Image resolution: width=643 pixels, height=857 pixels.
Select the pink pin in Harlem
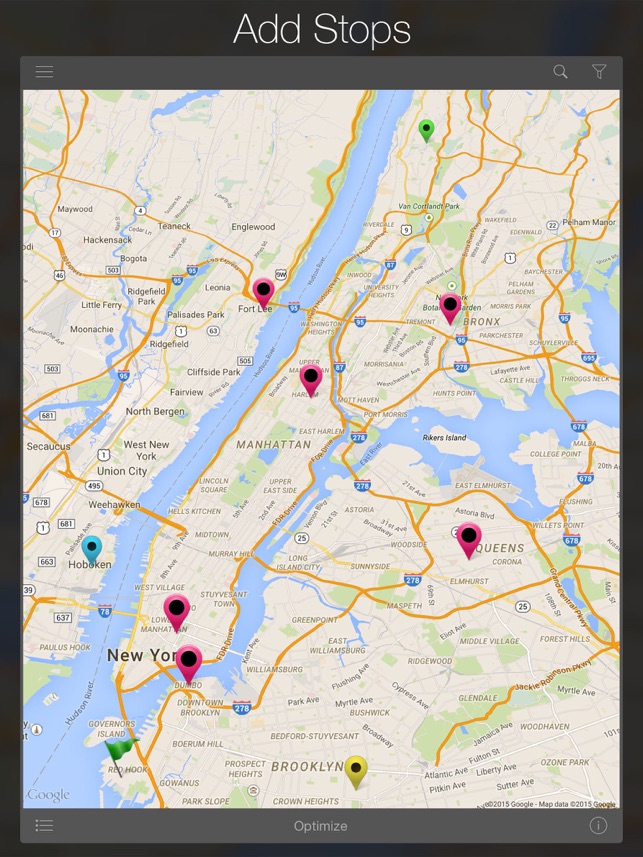pyautogui.click(x=311, y=377)
